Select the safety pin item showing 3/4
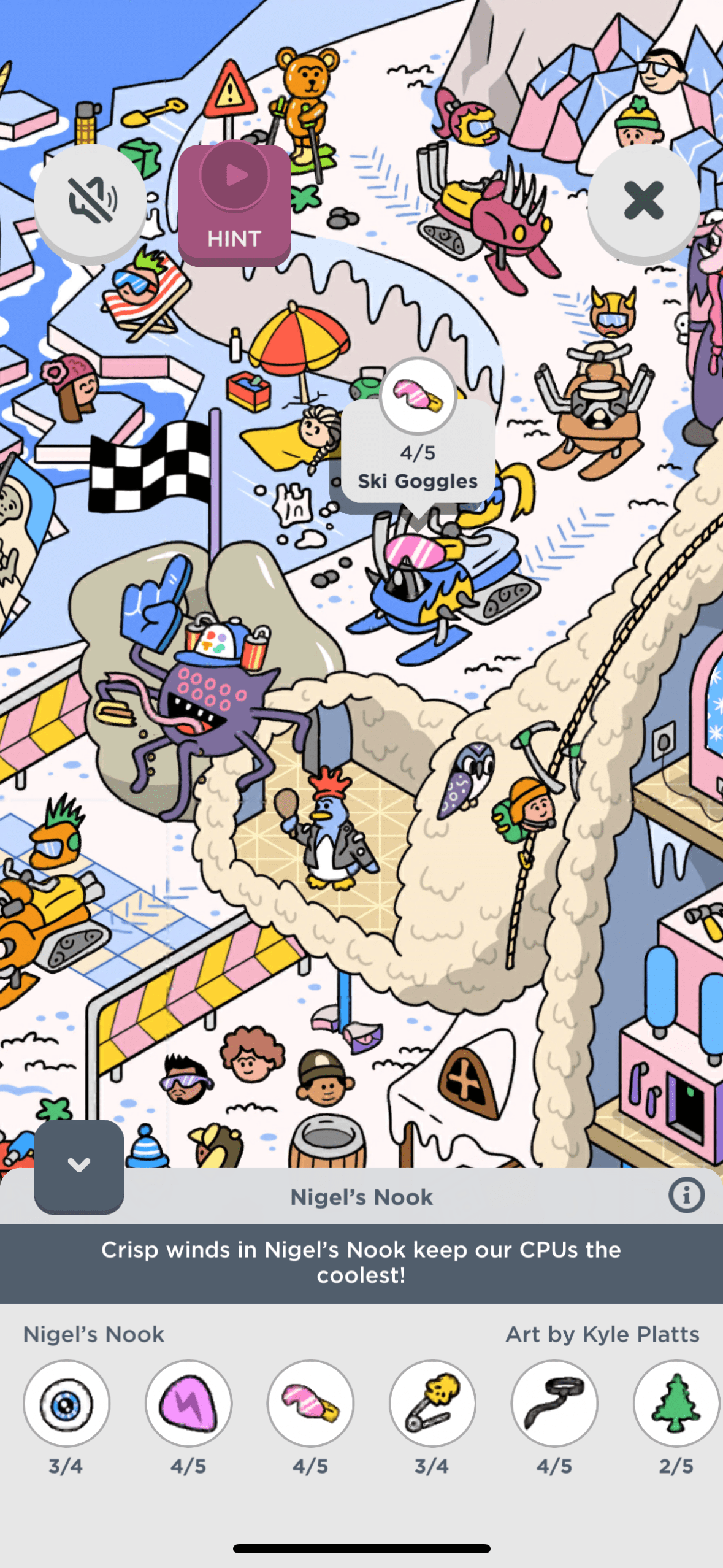Viewport: 723px width, 1568px height. pyautogui.click(x=432, y=1404)
